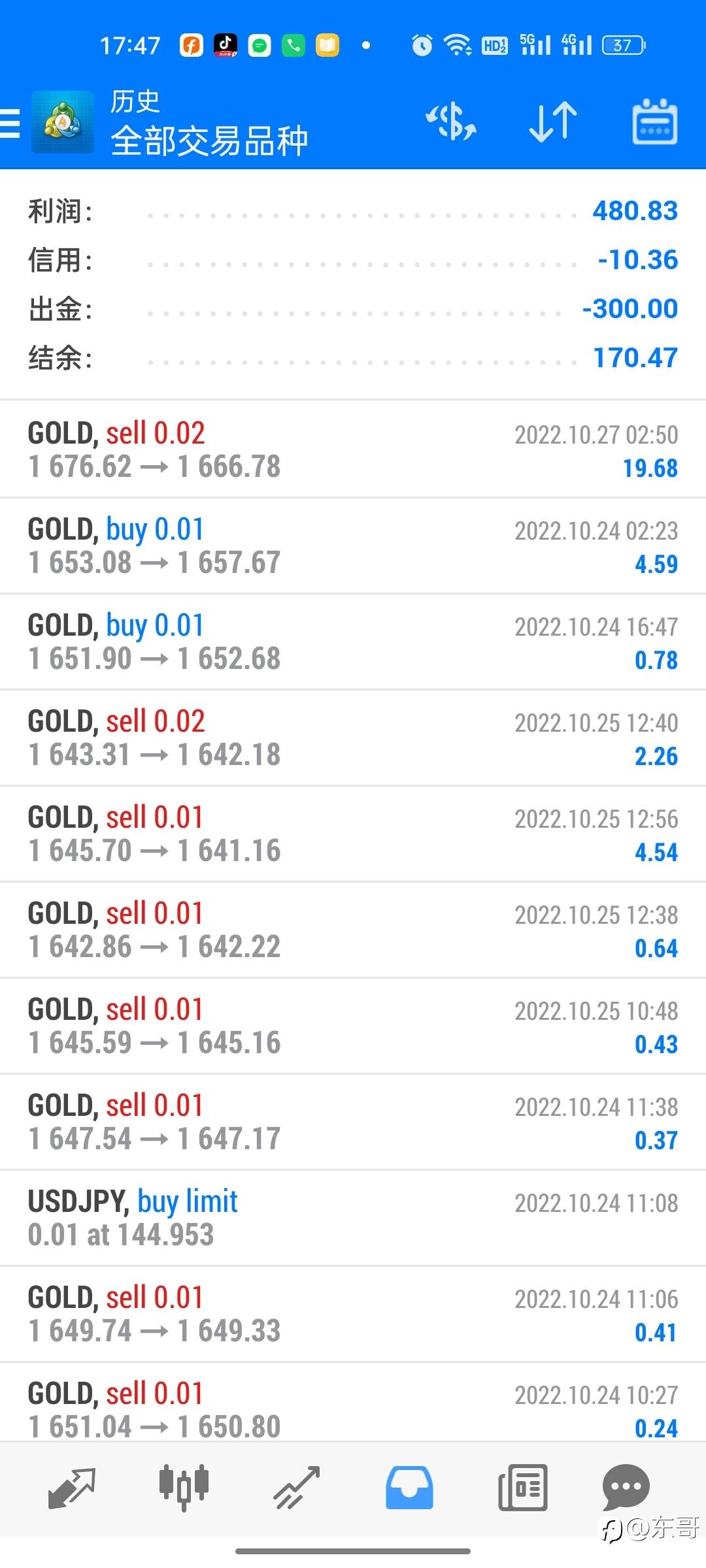Open the chat messages tab
Image resolution: width=706 pixels, height=1568 pixels.
tap(626, 1487)
